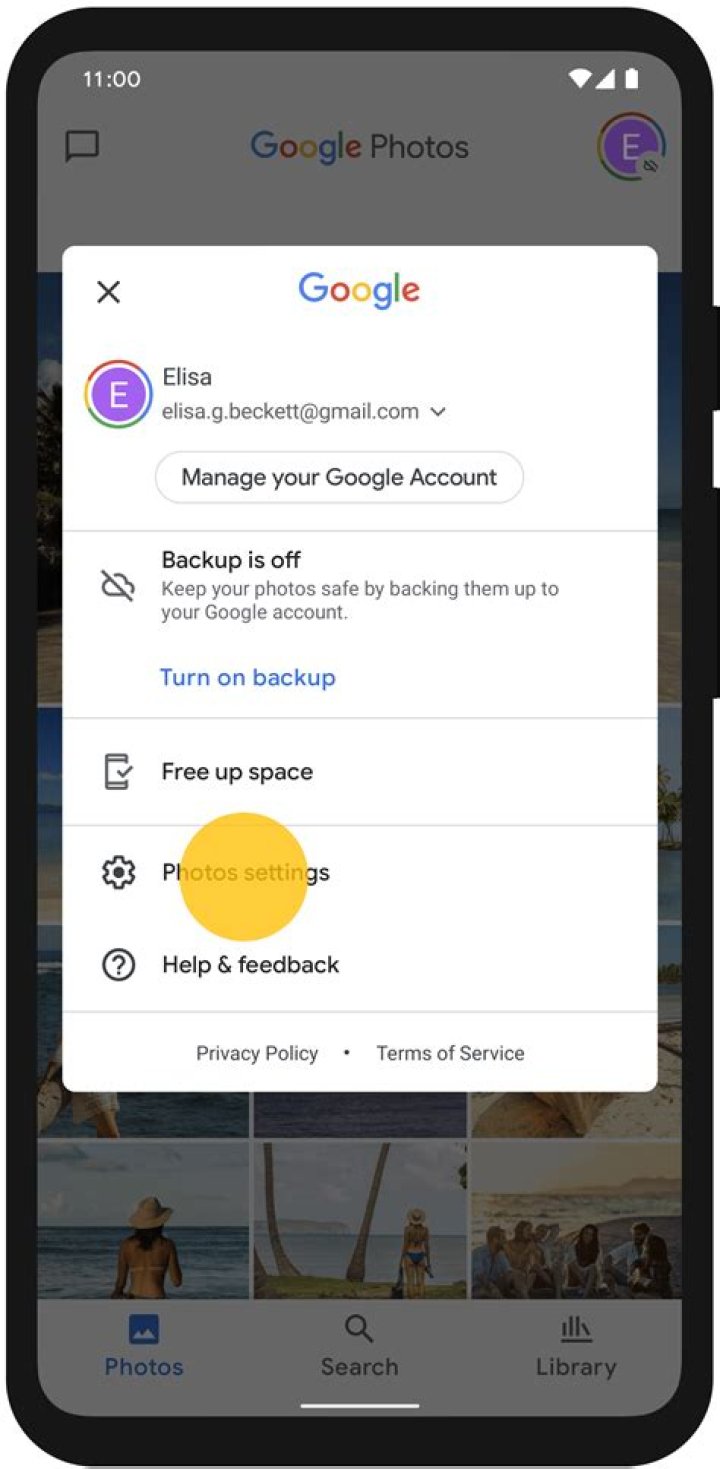
Task: Open Photos settings
Action: [246, 873]
